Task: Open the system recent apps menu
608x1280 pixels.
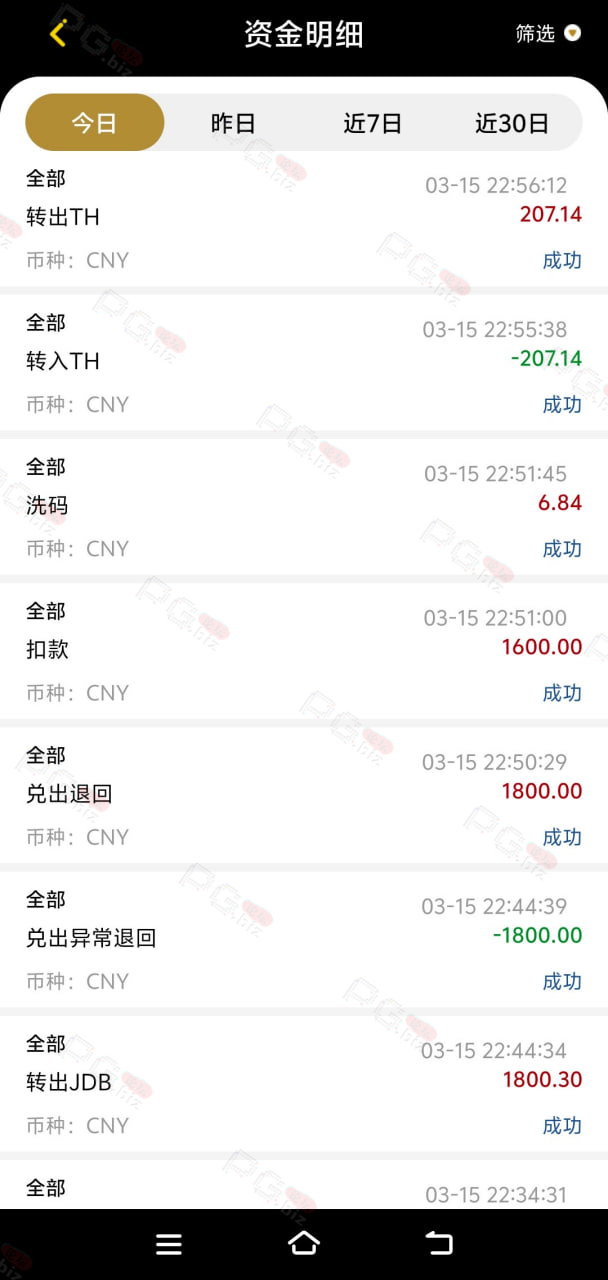Action: [x=169, y=1244]
